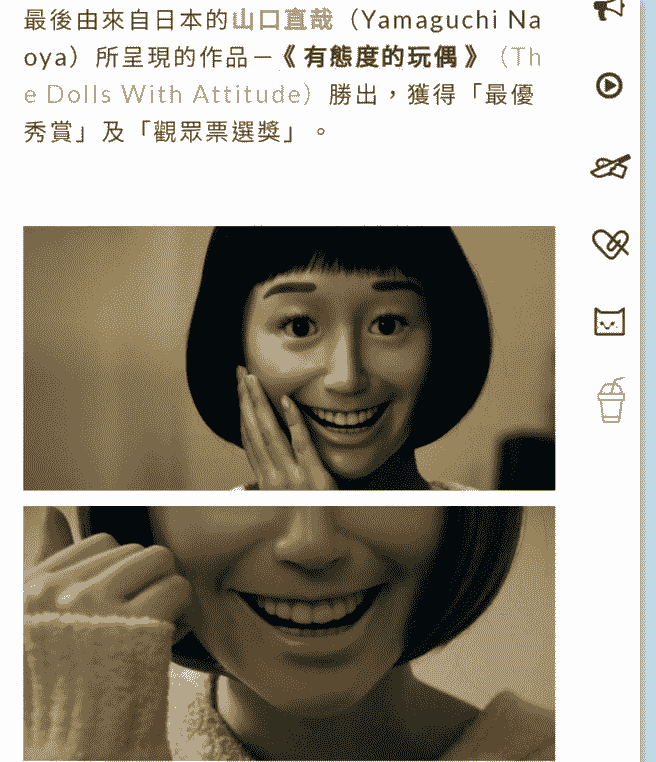Open the video play section icon
The image size is (656, 762).
(609, 86)
